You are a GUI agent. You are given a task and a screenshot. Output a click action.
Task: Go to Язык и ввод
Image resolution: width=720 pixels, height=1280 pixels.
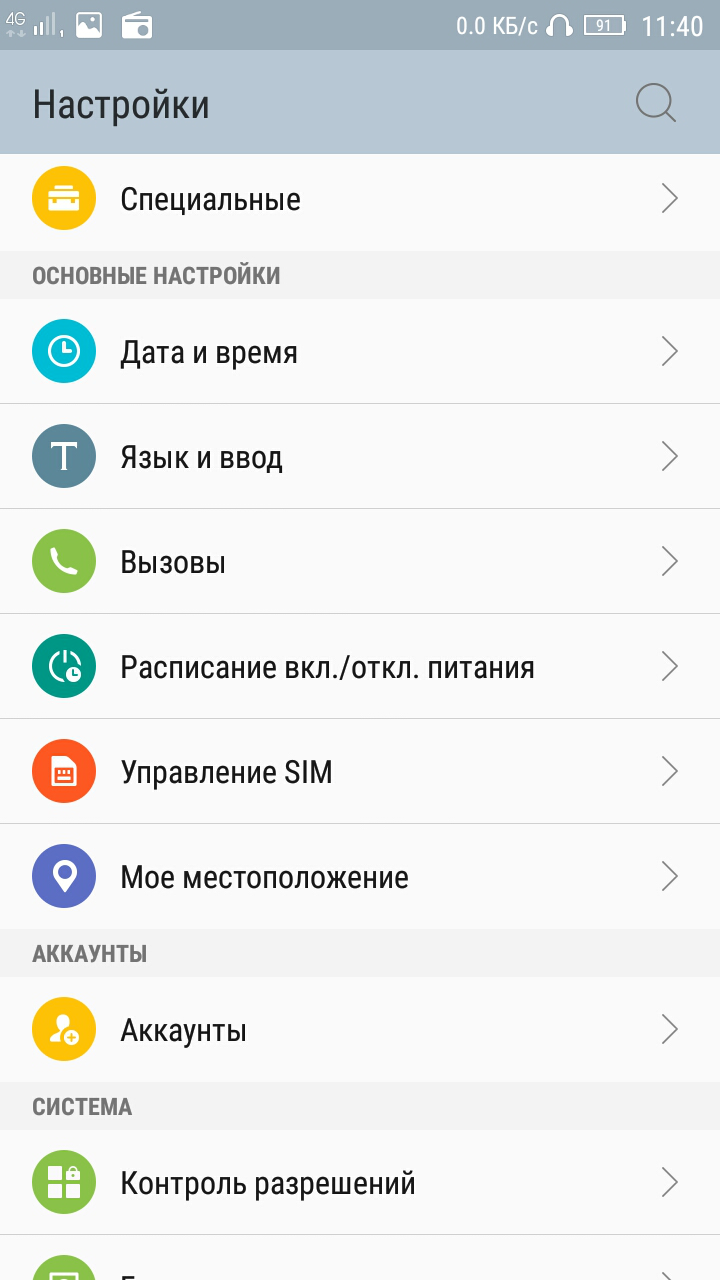pos(360,457)
